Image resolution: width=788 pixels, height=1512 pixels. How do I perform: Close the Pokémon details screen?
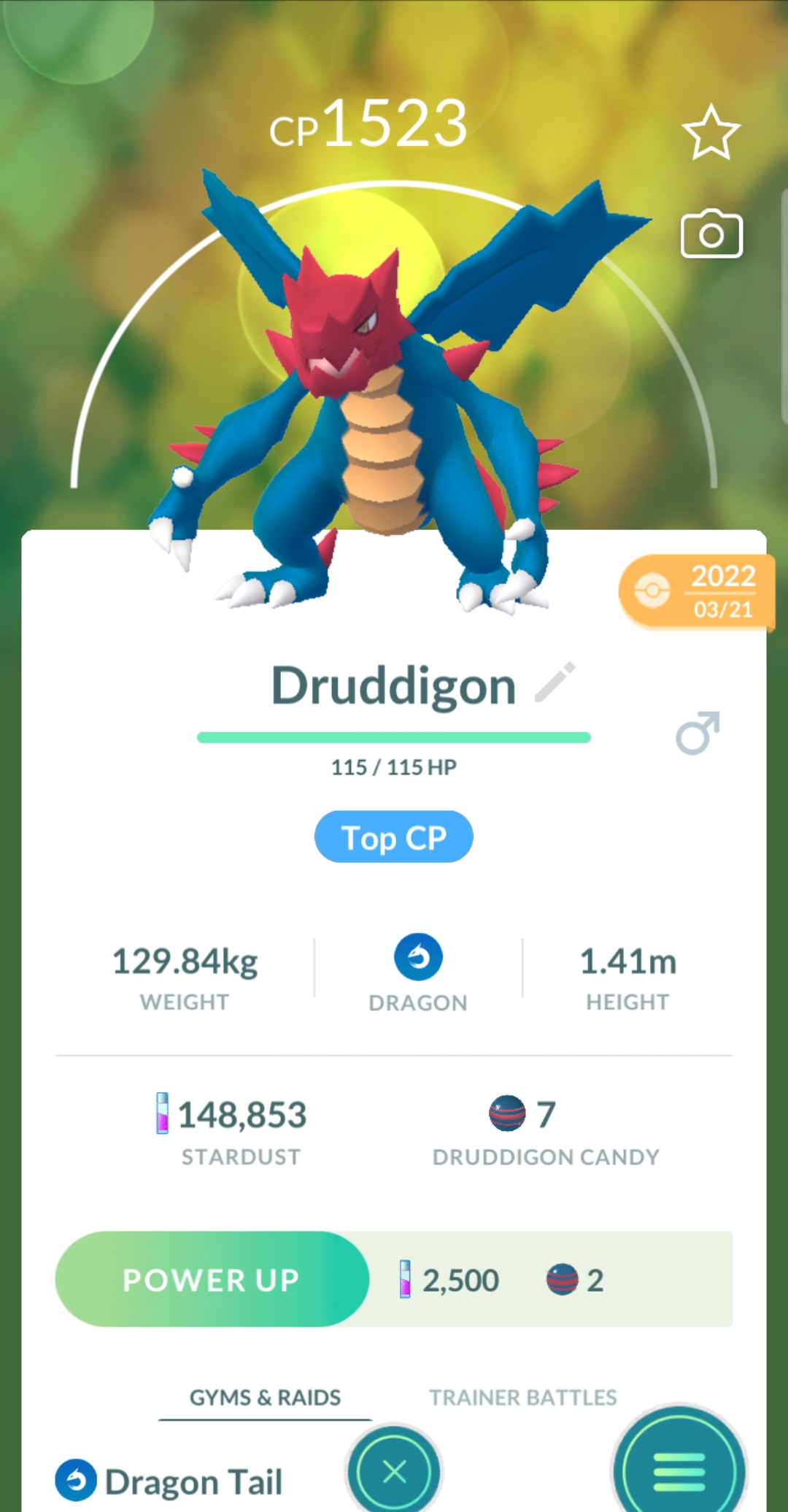[x=394, y=1471]
